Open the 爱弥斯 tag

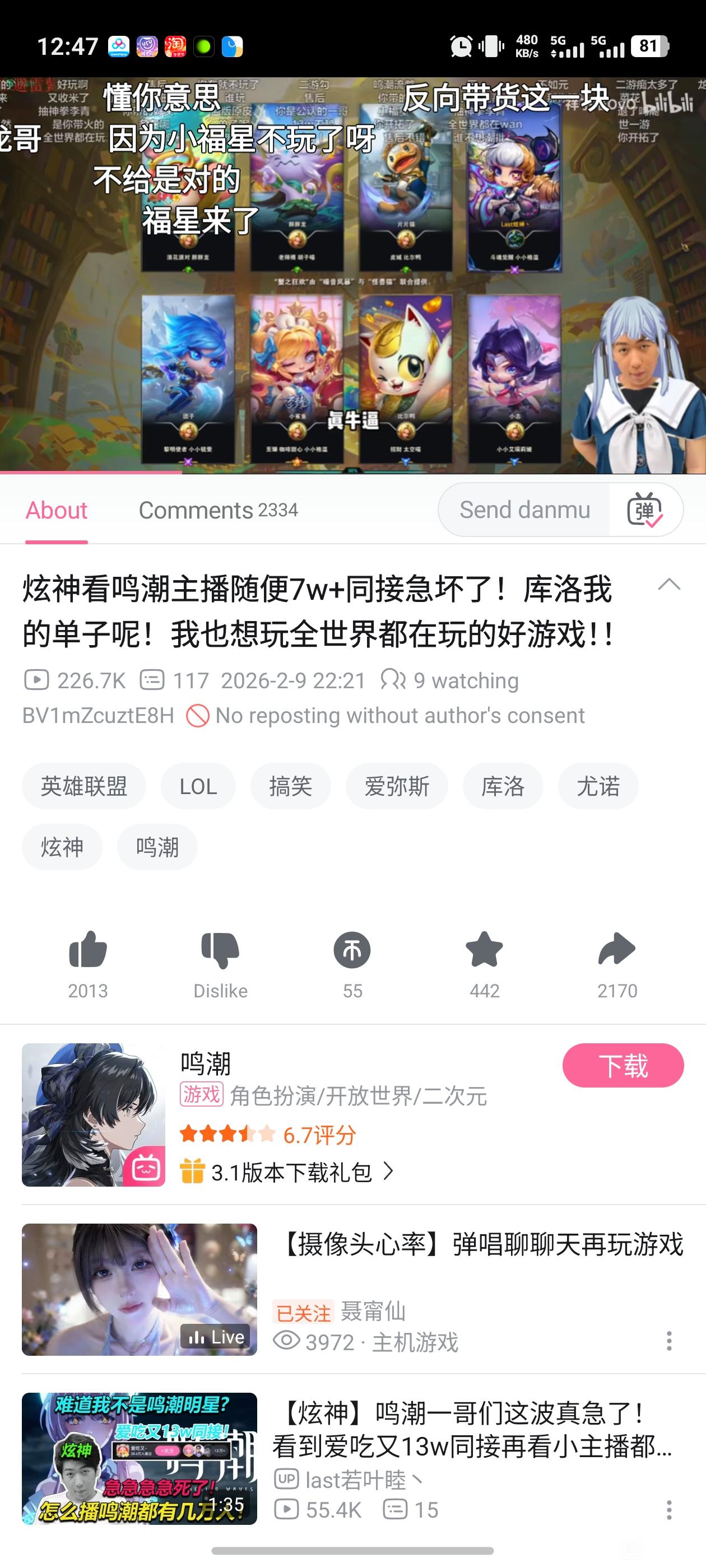(x=397, y=786)
